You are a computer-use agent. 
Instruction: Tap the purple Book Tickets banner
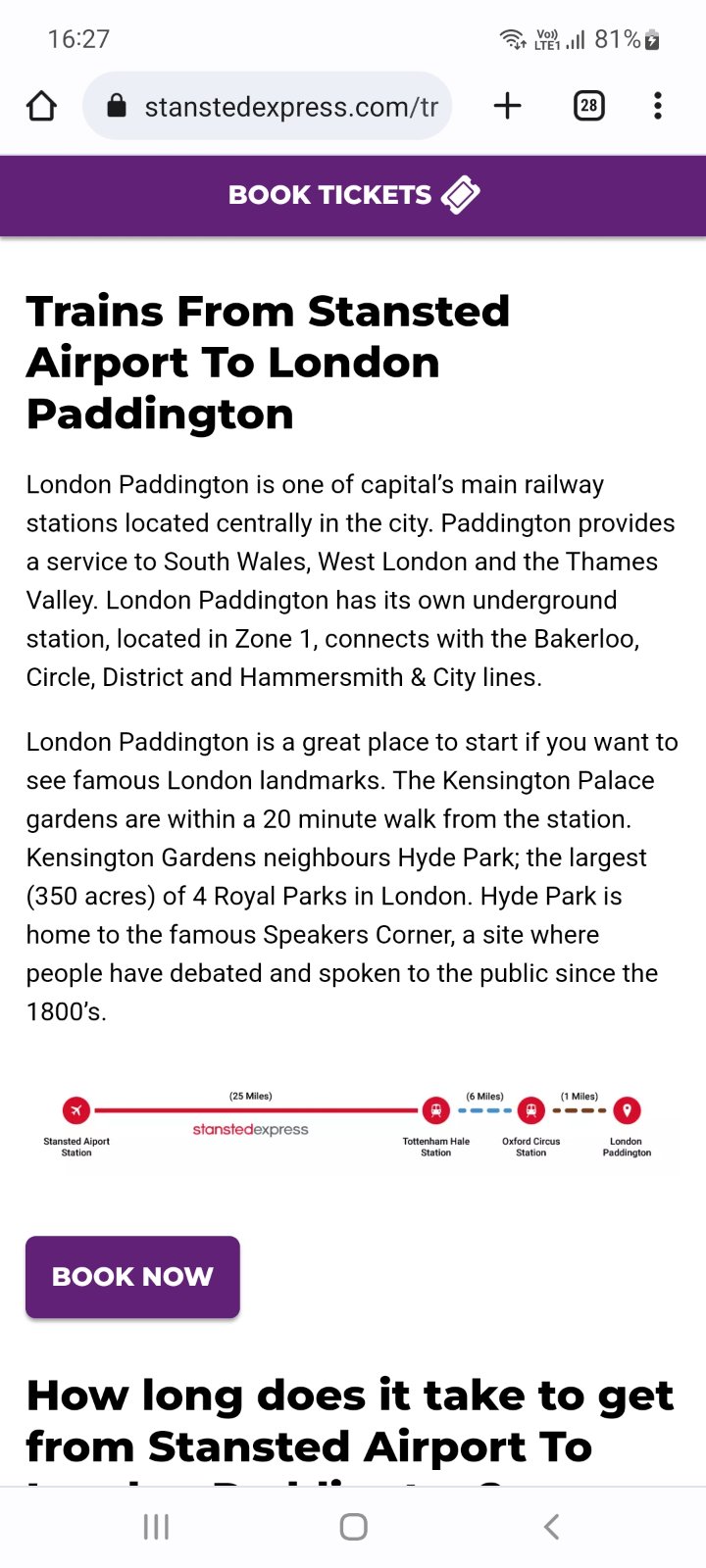tap(353, 195)
